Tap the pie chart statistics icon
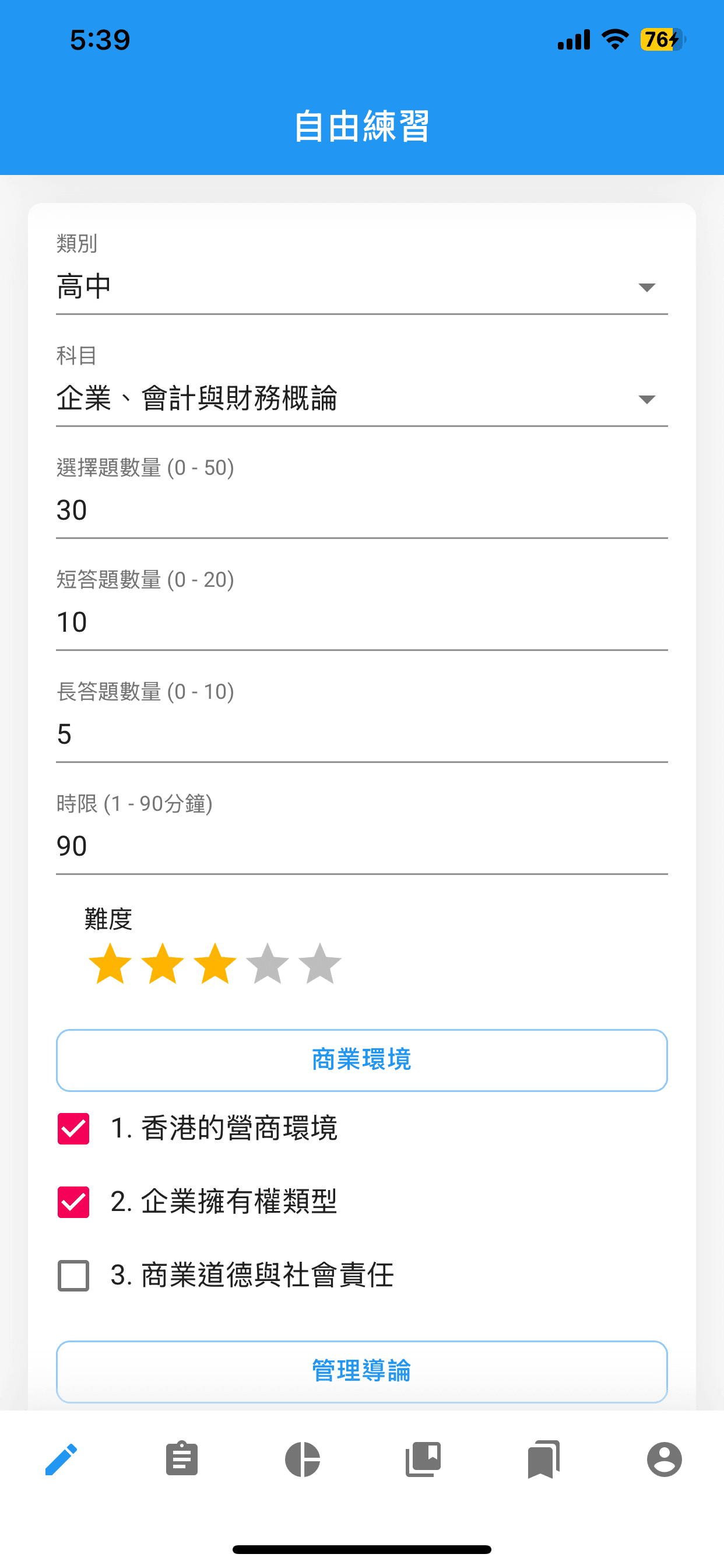This screenshot has height=1568, width=724. 303,1459
